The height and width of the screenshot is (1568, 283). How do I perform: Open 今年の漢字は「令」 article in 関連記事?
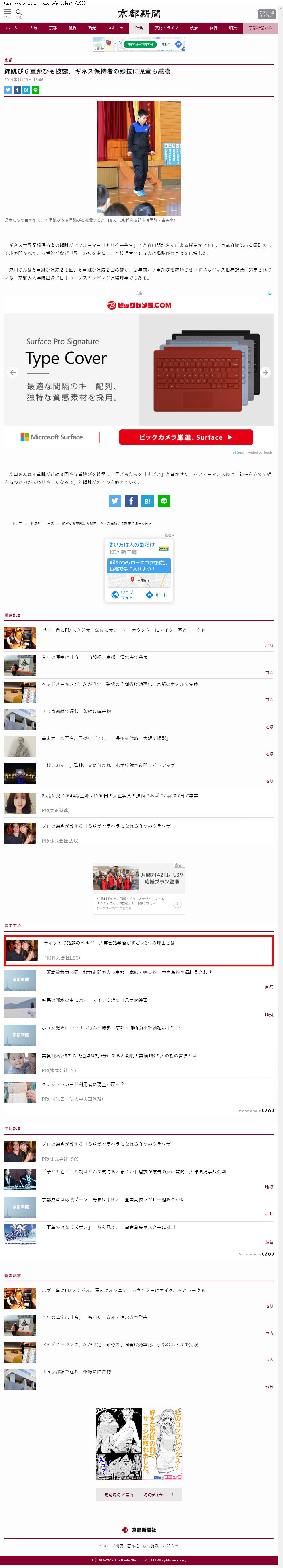pos(94,657)
